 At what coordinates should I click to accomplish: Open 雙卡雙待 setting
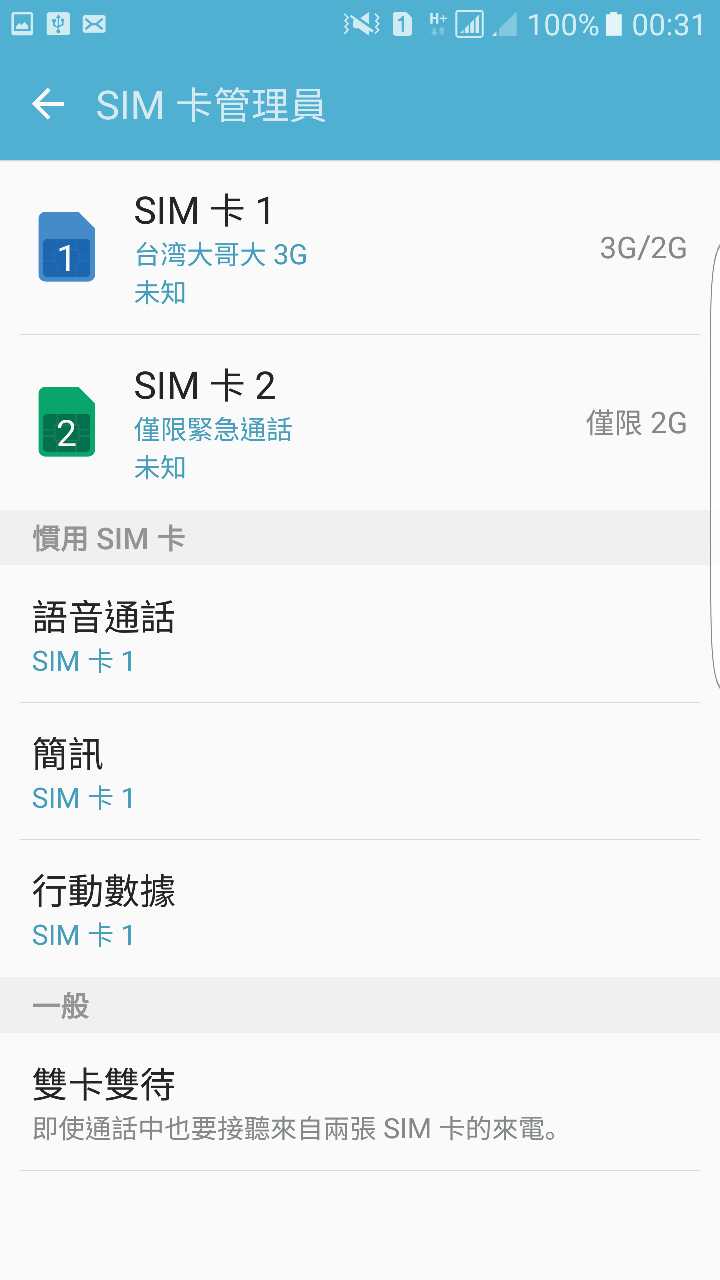click(x=360, y=1103)
